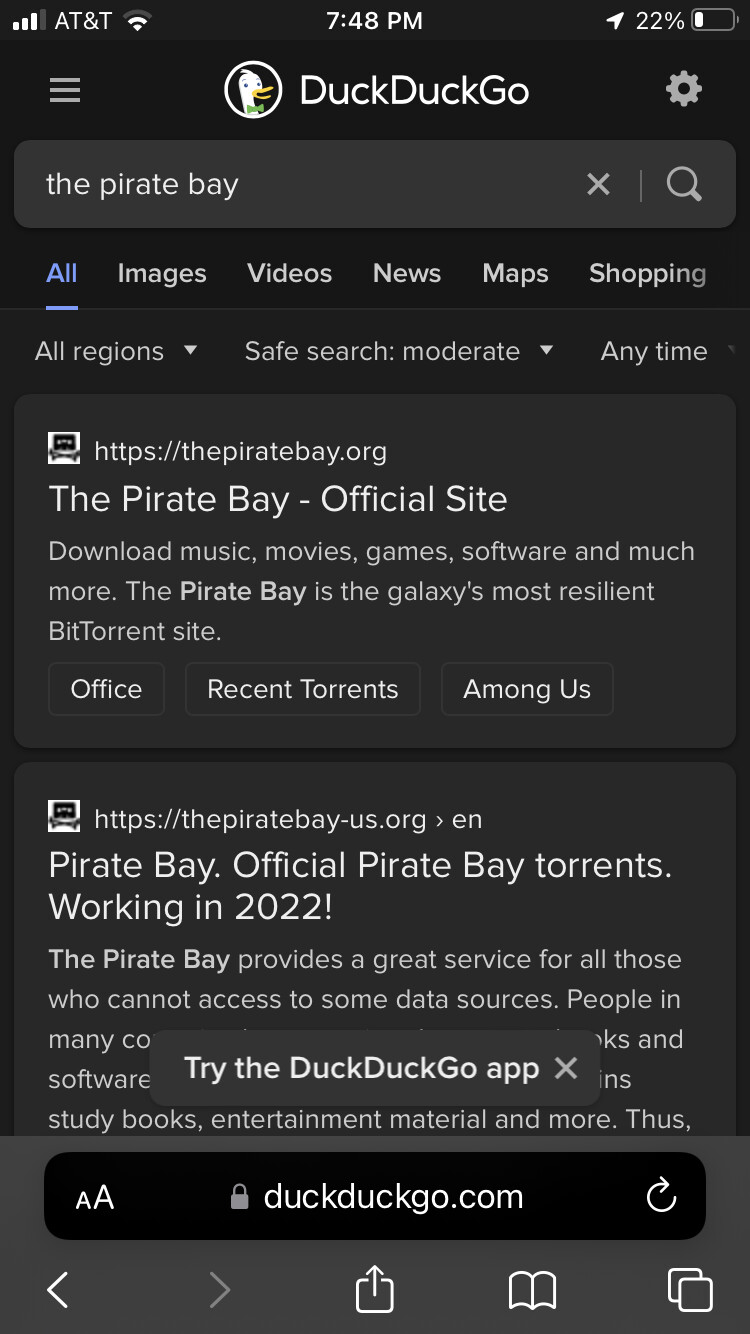750x1334 pixels.
Task: Edit the search box text
Action: coord(300,184)
